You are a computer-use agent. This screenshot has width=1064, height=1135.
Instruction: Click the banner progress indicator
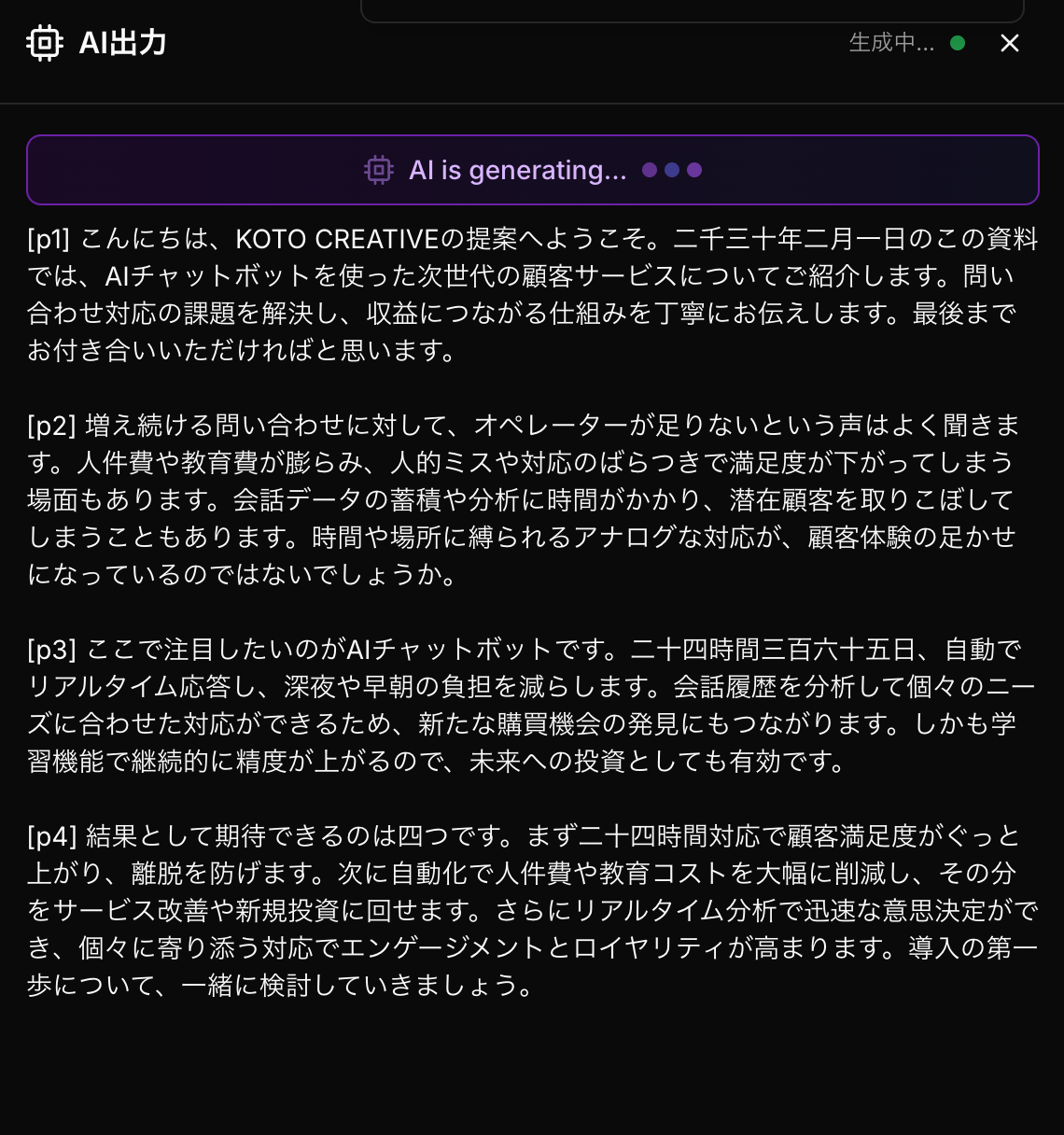point(671,170)
